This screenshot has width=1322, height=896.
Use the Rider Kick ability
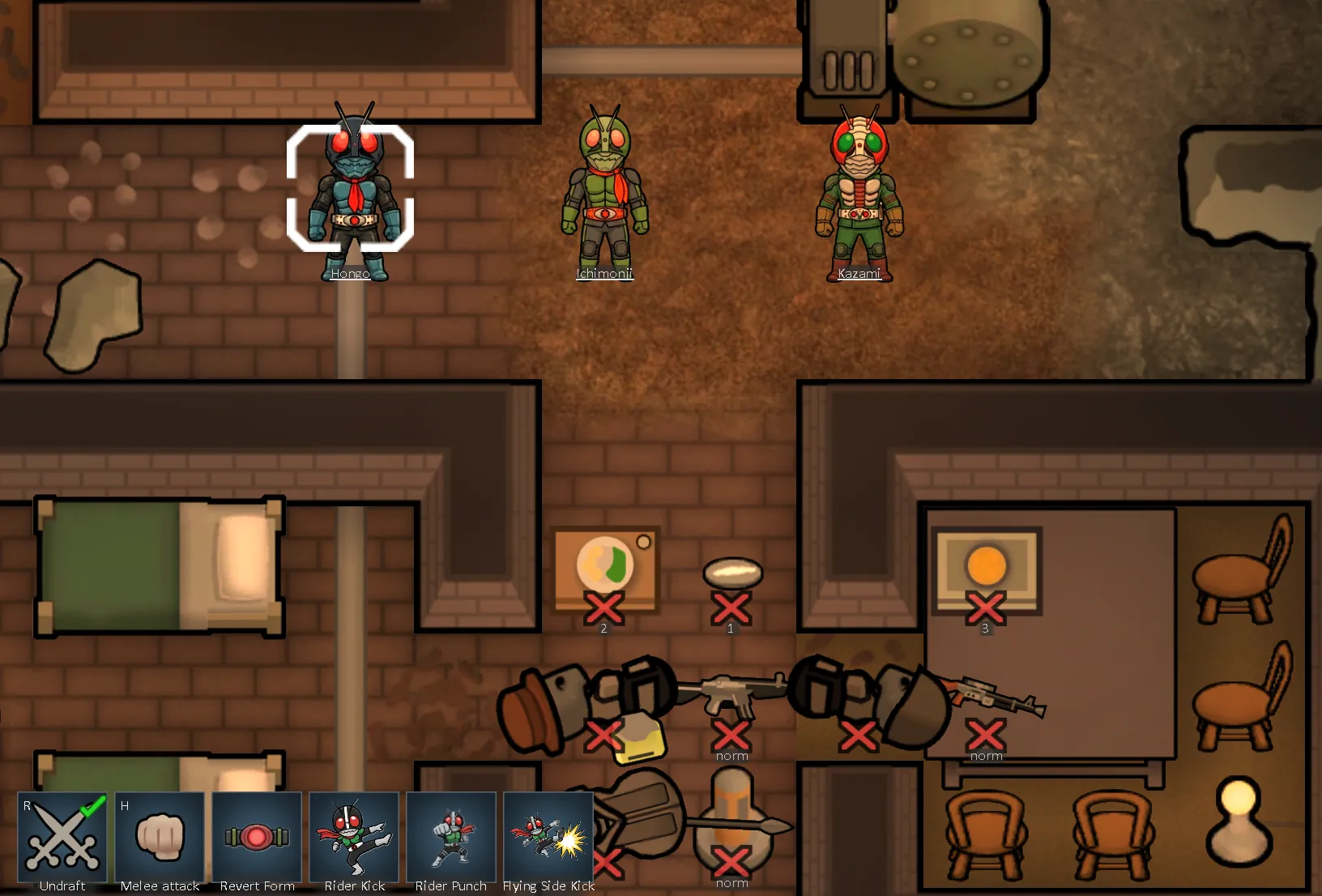tap(354, 838)
